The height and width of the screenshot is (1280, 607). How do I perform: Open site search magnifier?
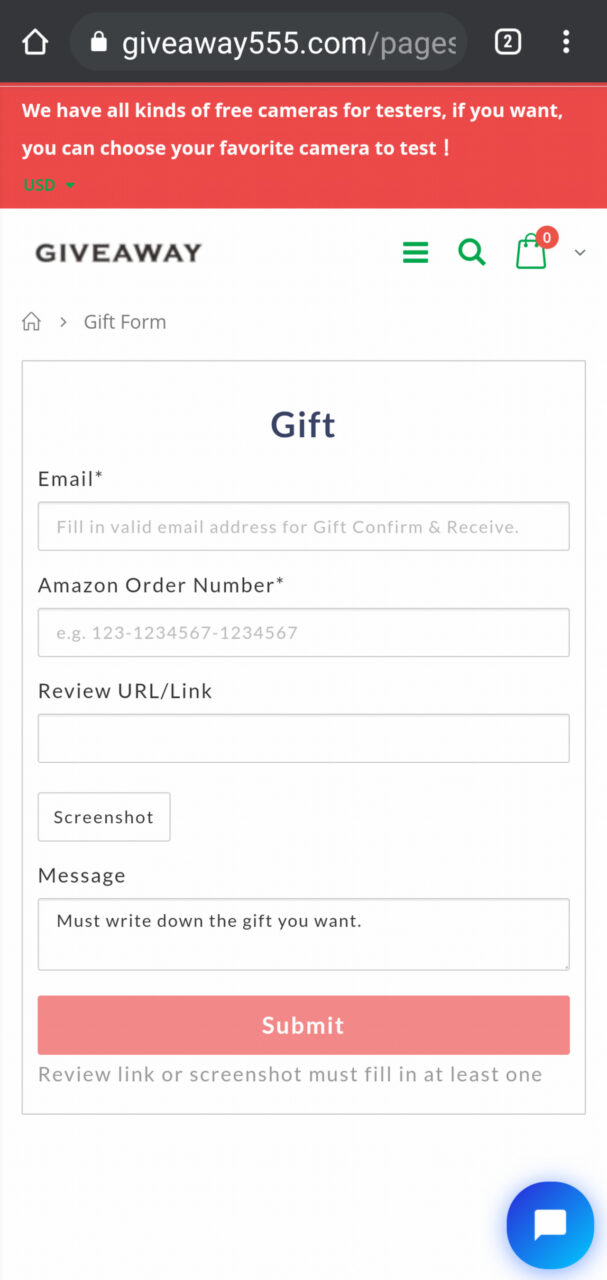point(472,252)
